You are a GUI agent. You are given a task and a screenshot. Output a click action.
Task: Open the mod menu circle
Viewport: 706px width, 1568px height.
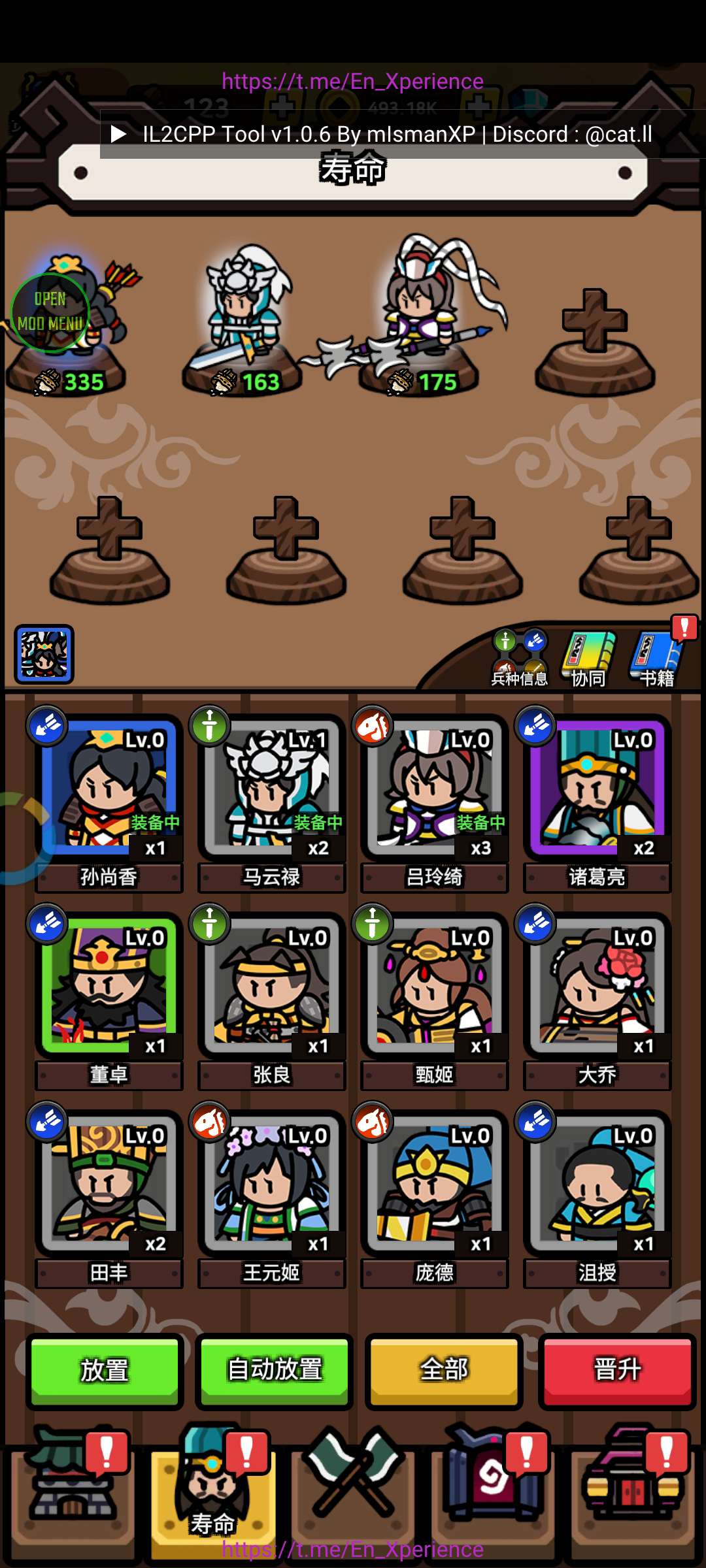(50, 312)
